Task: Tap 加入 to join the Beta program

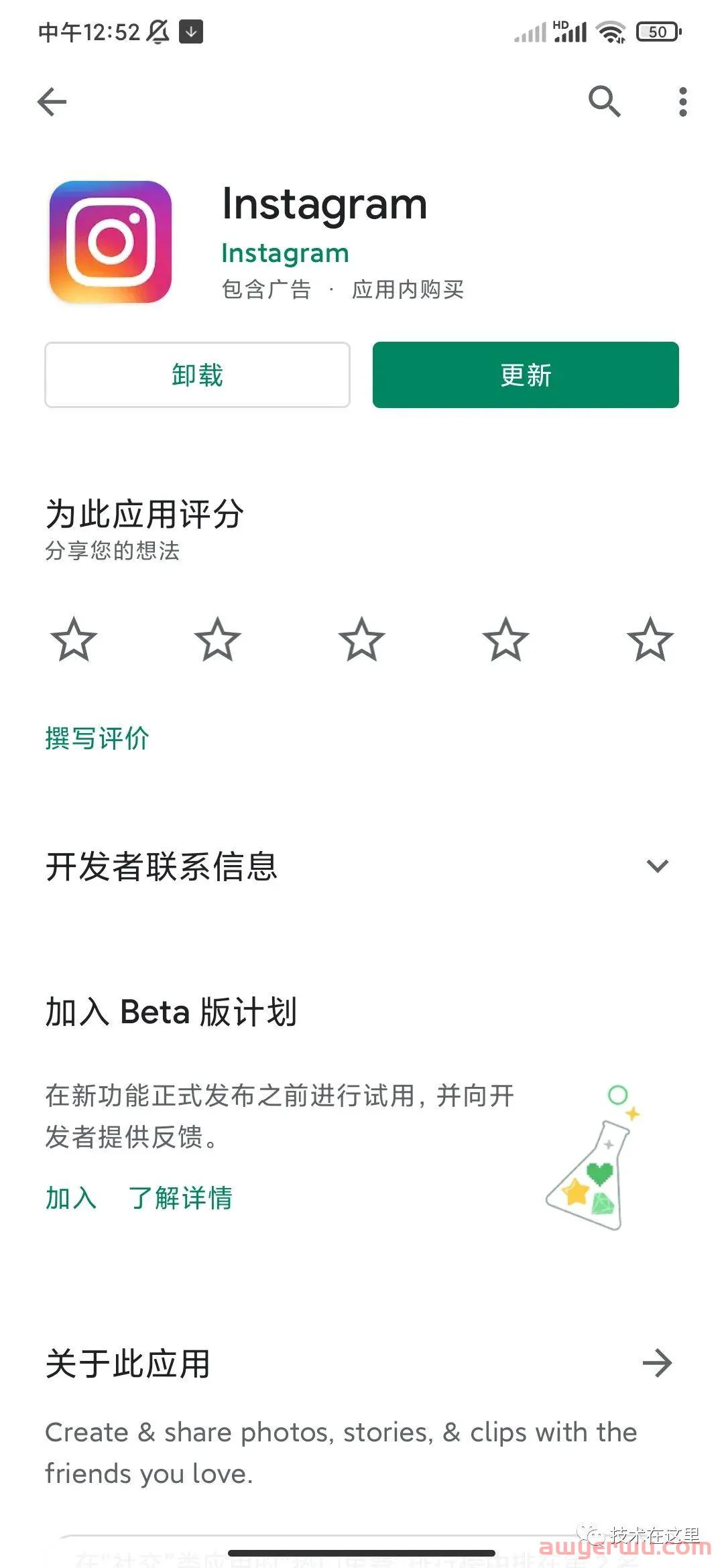Action: [x=70, y=1199]
